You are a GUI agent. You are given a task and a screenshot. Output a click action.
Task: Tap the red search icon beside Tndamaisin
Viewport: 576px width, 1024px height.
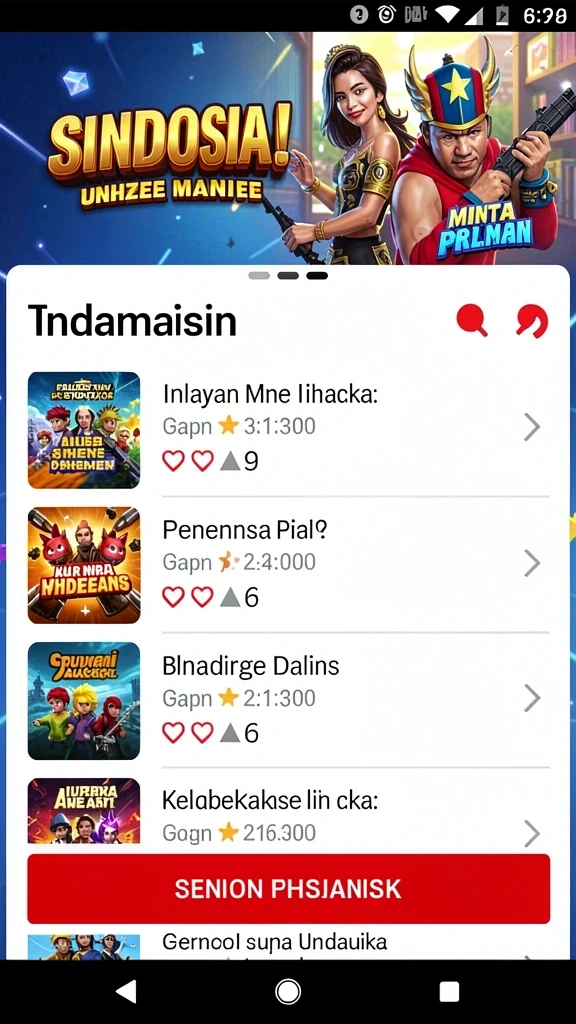[472, 320]
